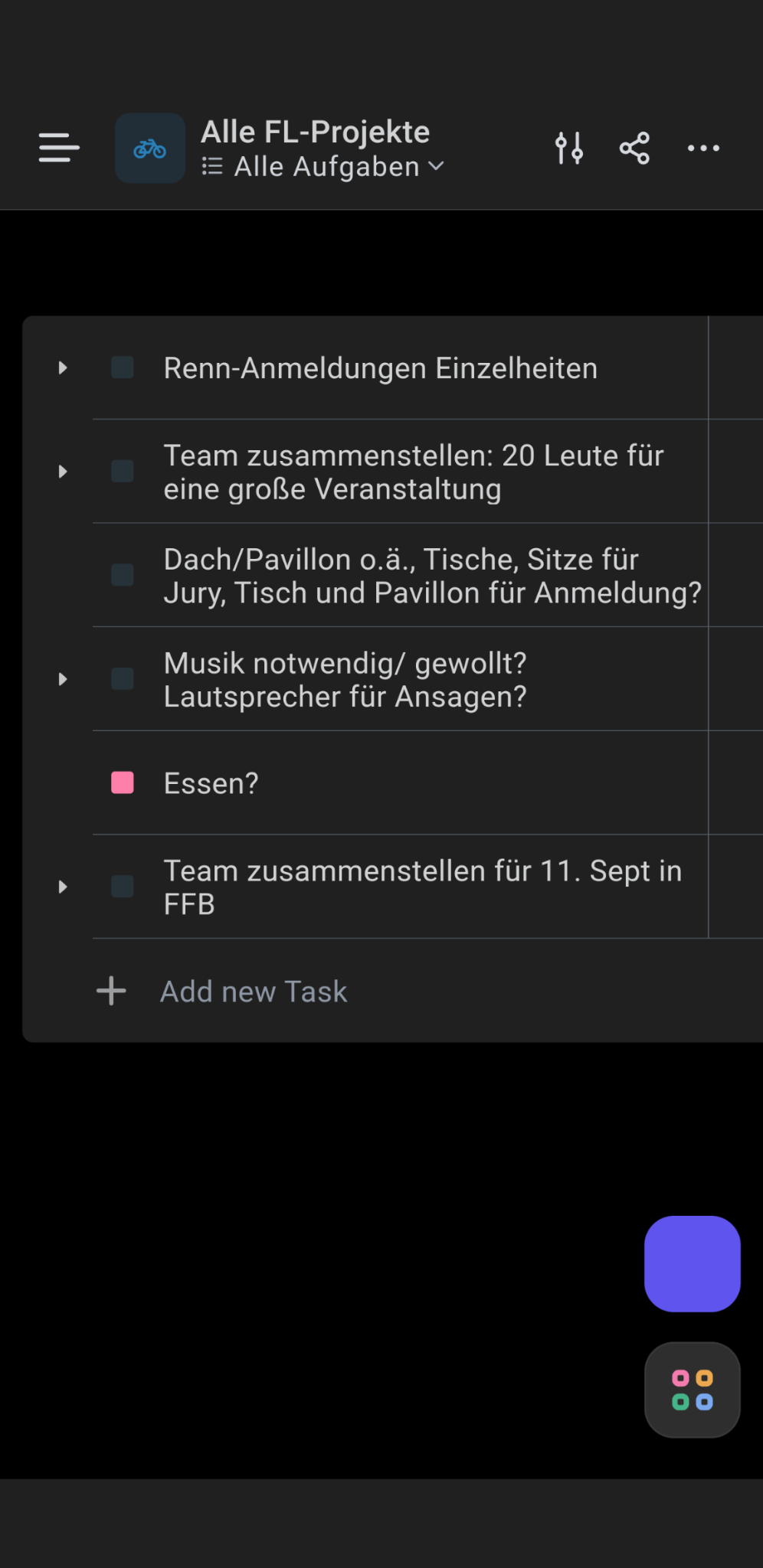The height and width of the screenshot is (1568, 763).
Task: Open the Alle Aufgaben view dropdown
Action: pos(323,167)
